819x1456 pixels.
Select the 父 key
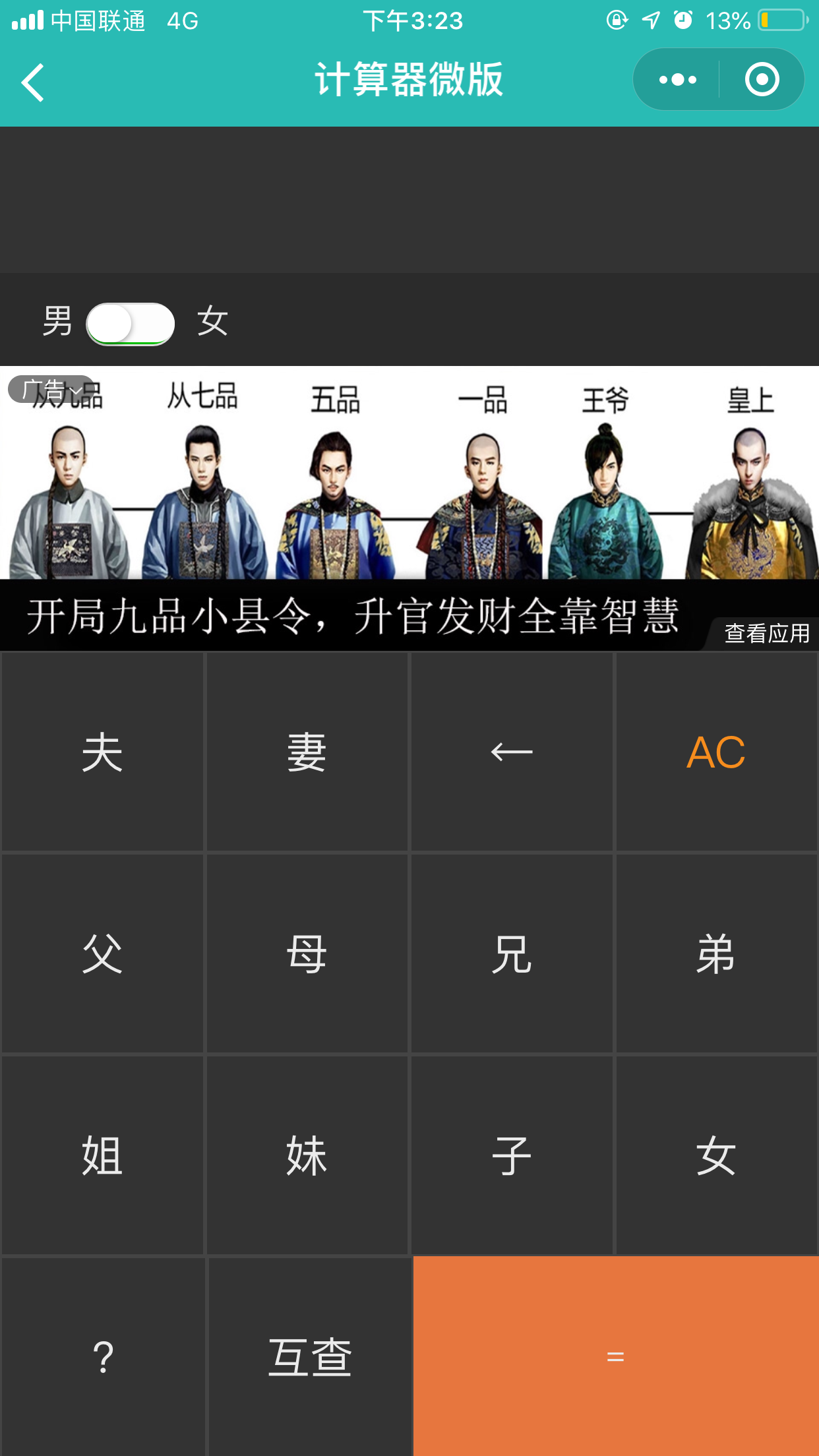pyautogui.click(x=102, y=954)
